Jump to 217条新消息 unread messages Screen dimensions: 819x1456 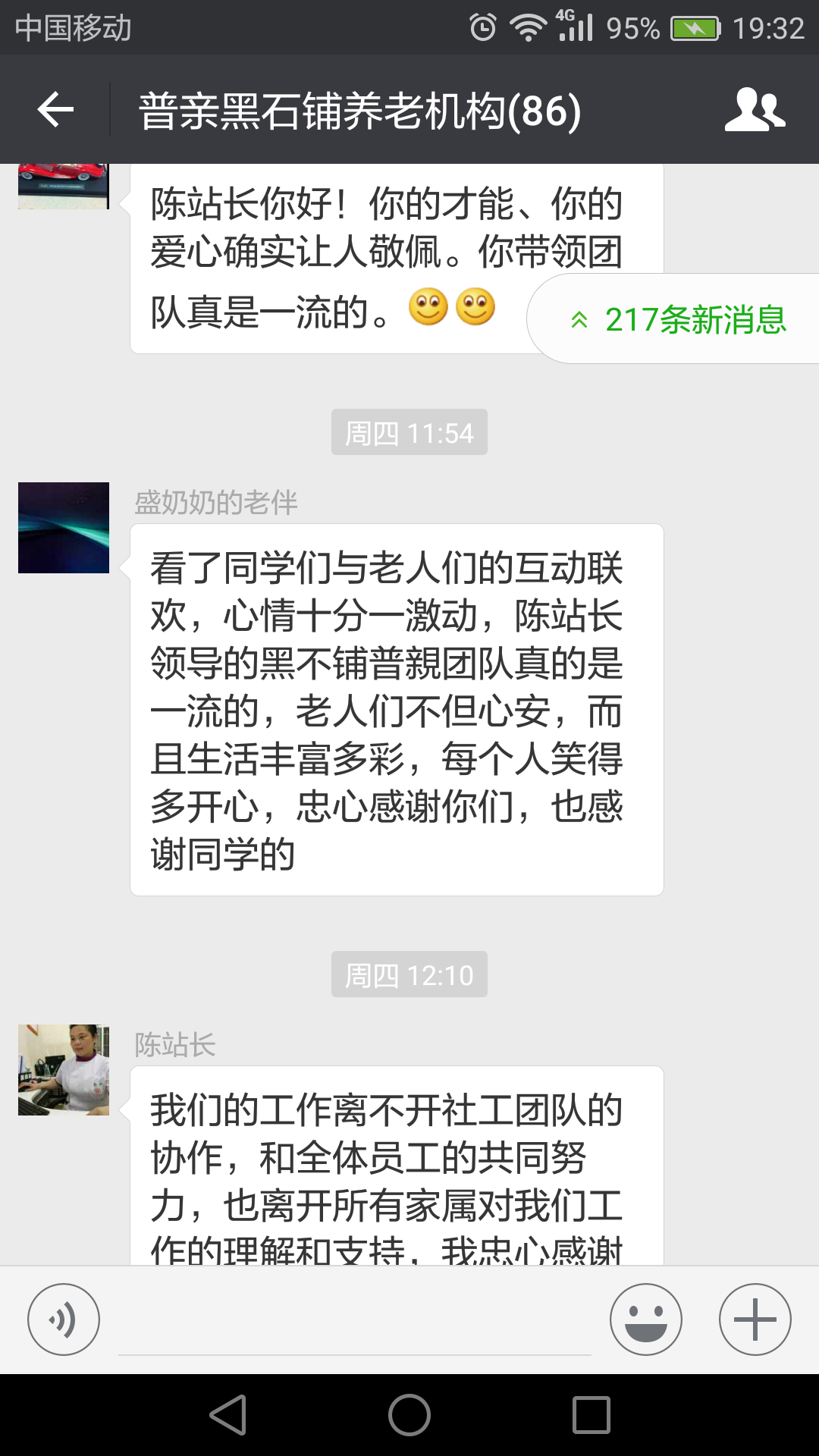click(679, 319)
